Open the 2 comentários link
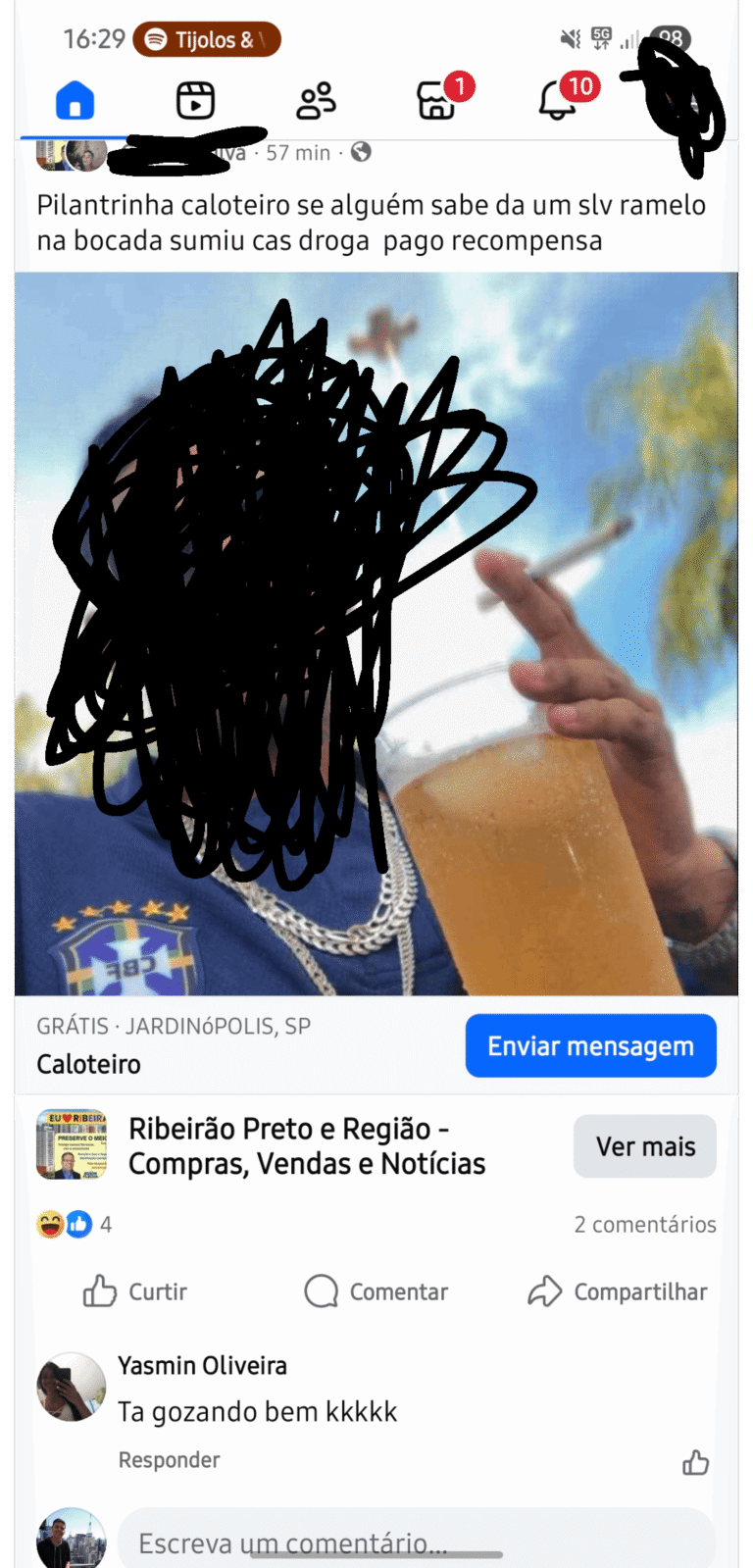Image resolution: width=753 pixels, height=1568 pixels. click(x=644, y=1224)
